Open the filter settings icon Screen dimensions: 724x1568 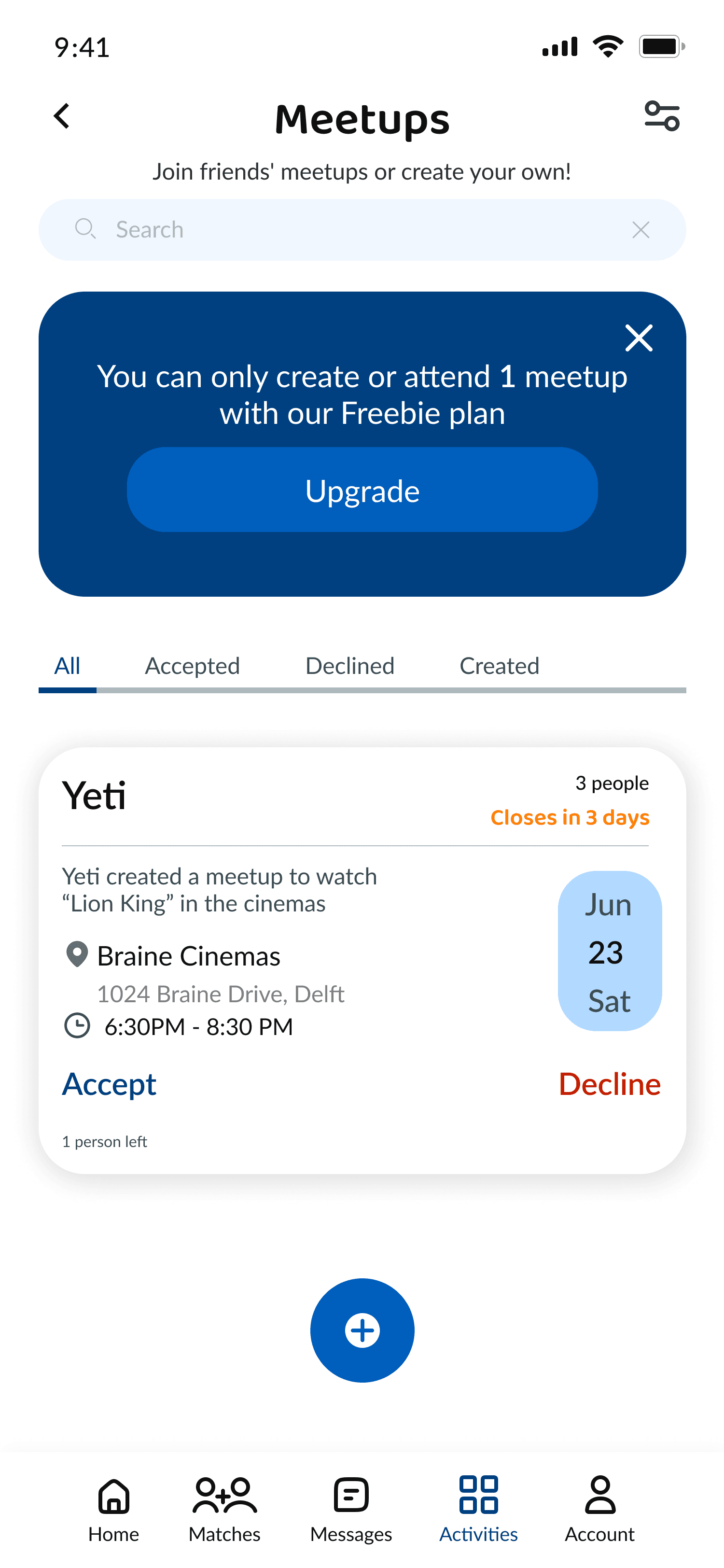[x=662, y=116]
